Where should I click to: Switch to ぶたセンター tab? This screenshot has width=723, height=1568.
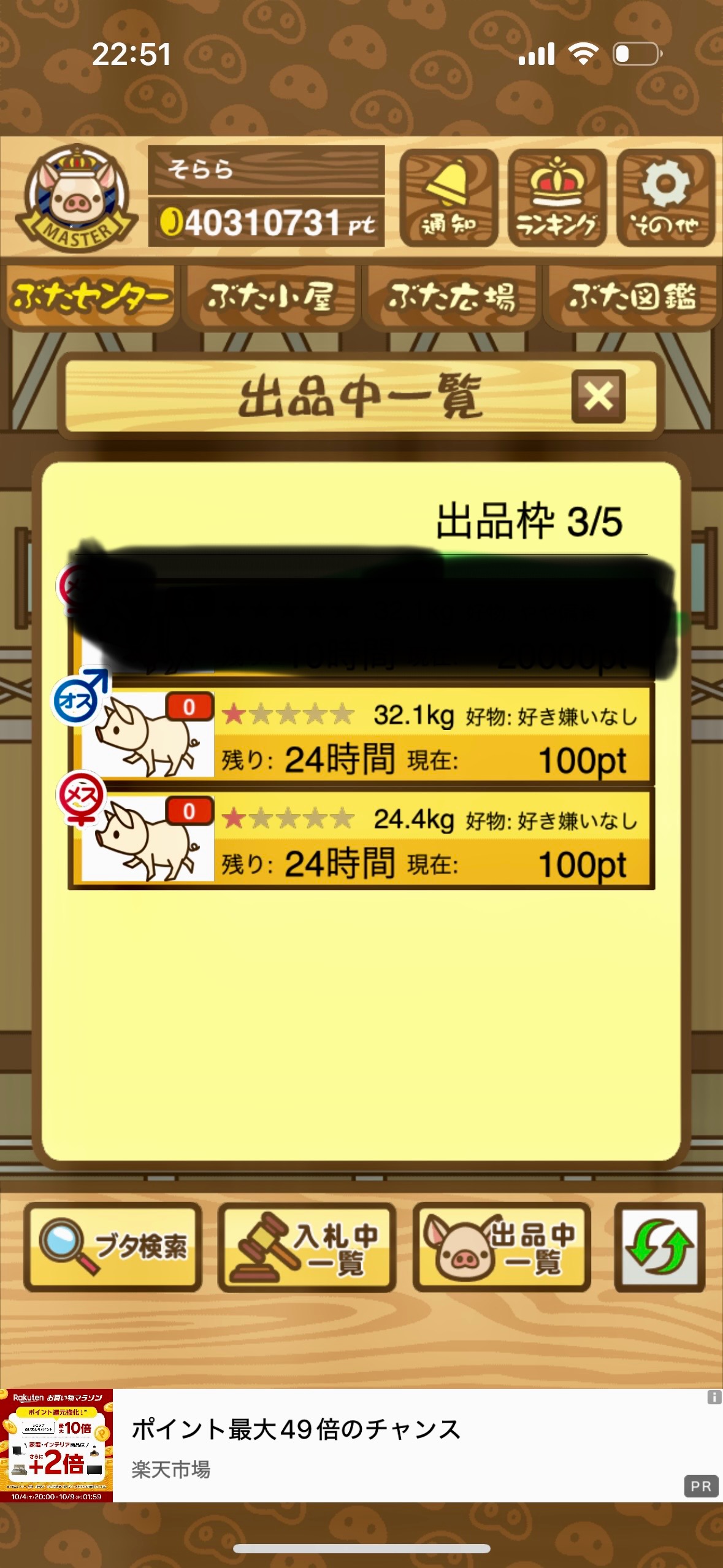point(90,298)
